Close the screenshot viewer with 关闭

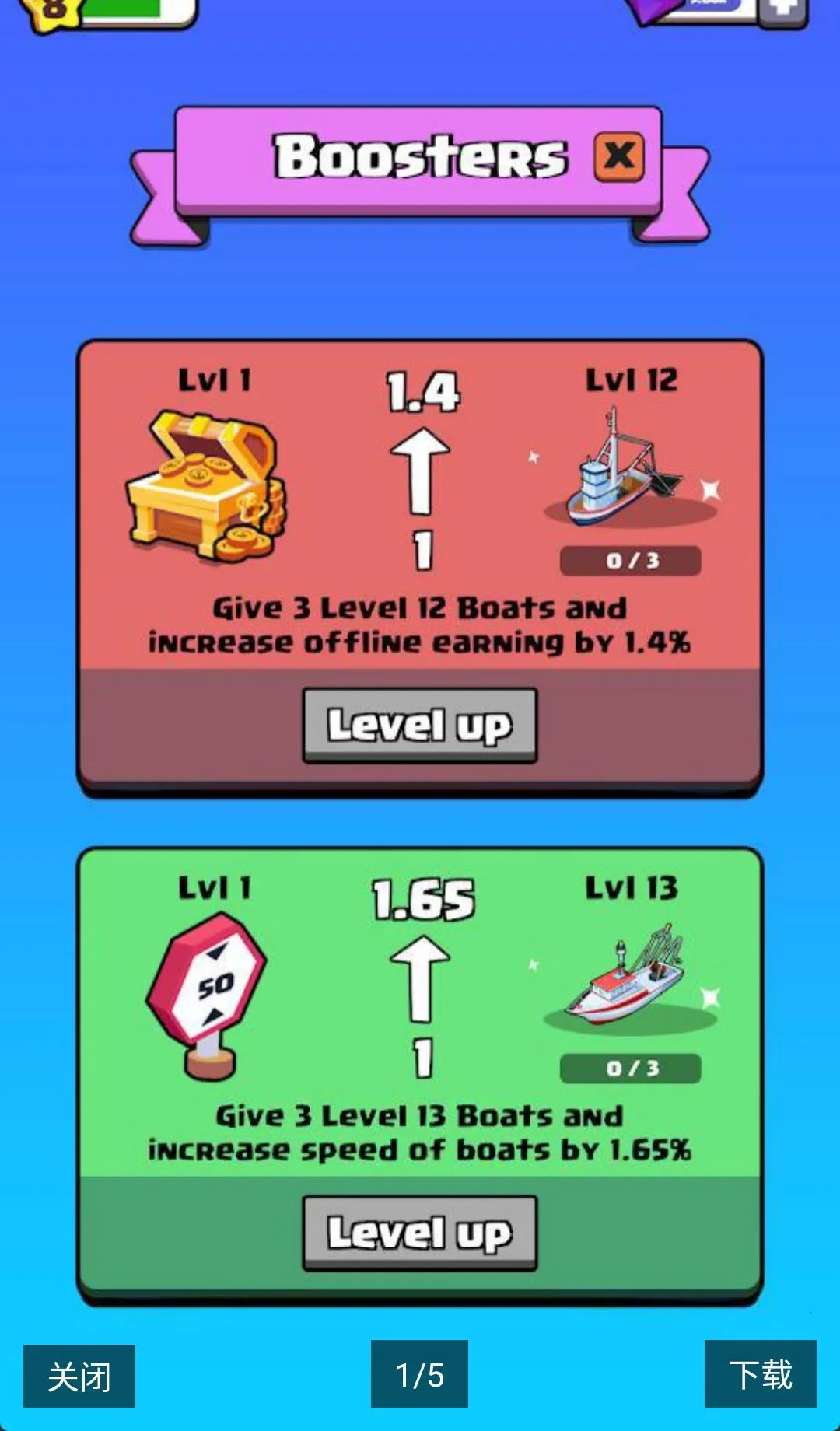click(79, 1376)
